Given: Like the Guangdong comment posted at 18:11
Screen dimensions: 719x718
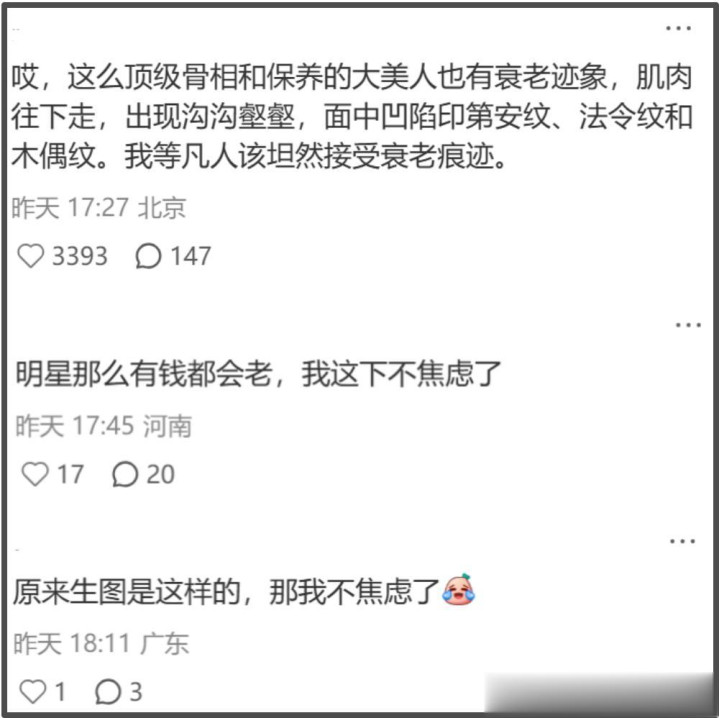Looking at the screenshot, I should pyautogui.click(x=33, y=691).
